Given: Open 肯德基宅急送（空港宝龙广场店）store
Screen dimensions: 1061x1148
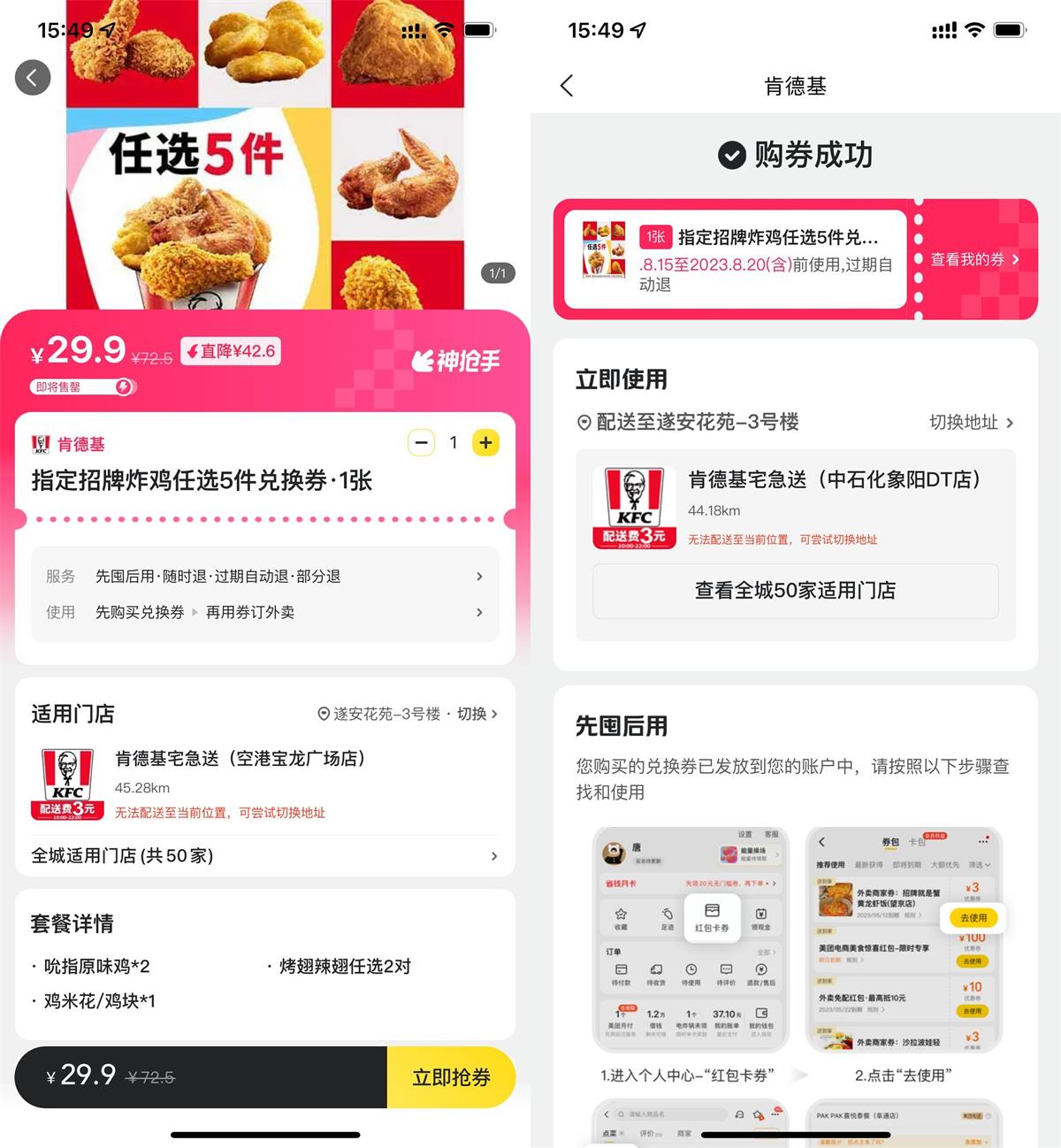Looking at the screenshot, I should click(x=240, y=759).
